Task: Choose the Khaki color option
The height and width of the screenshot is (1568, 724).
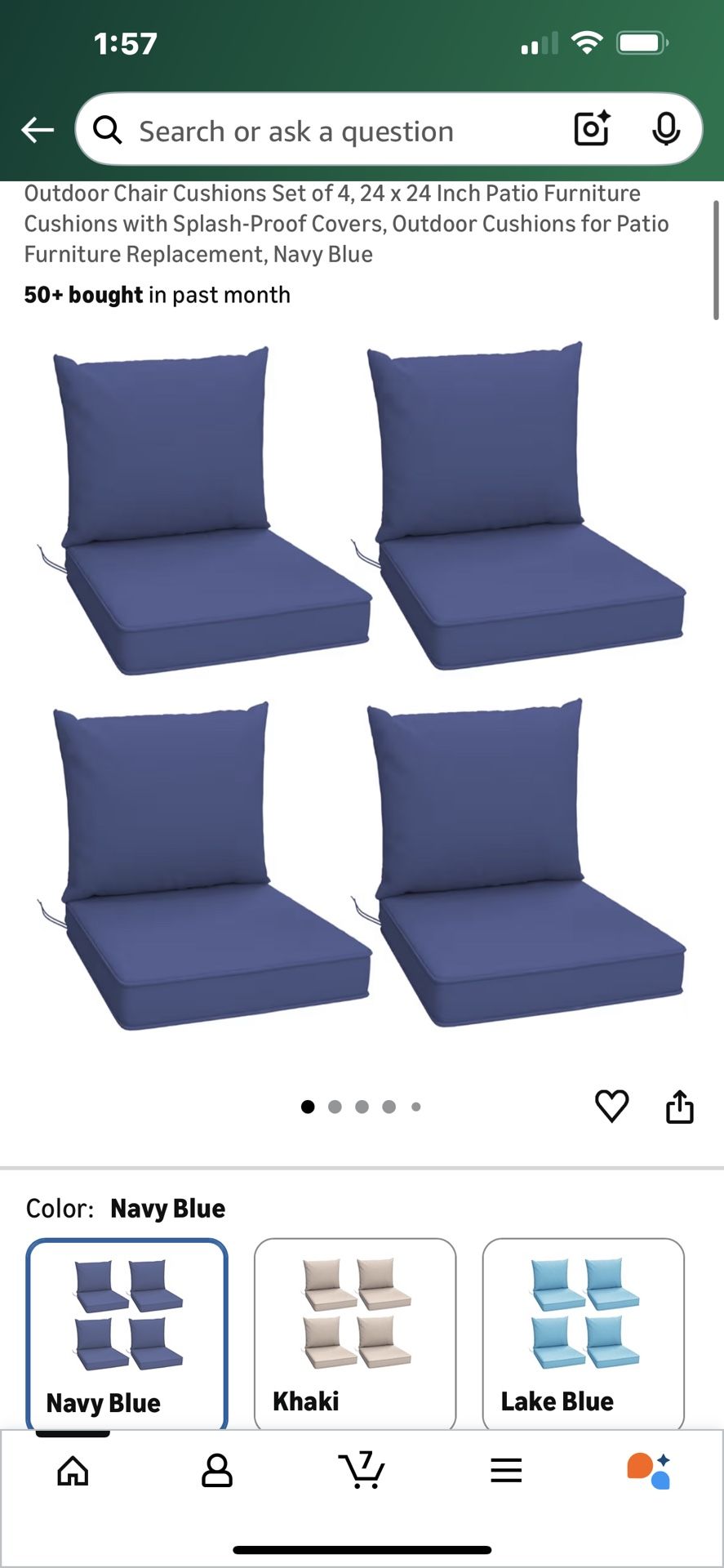Action: [x=355, y=1333]
